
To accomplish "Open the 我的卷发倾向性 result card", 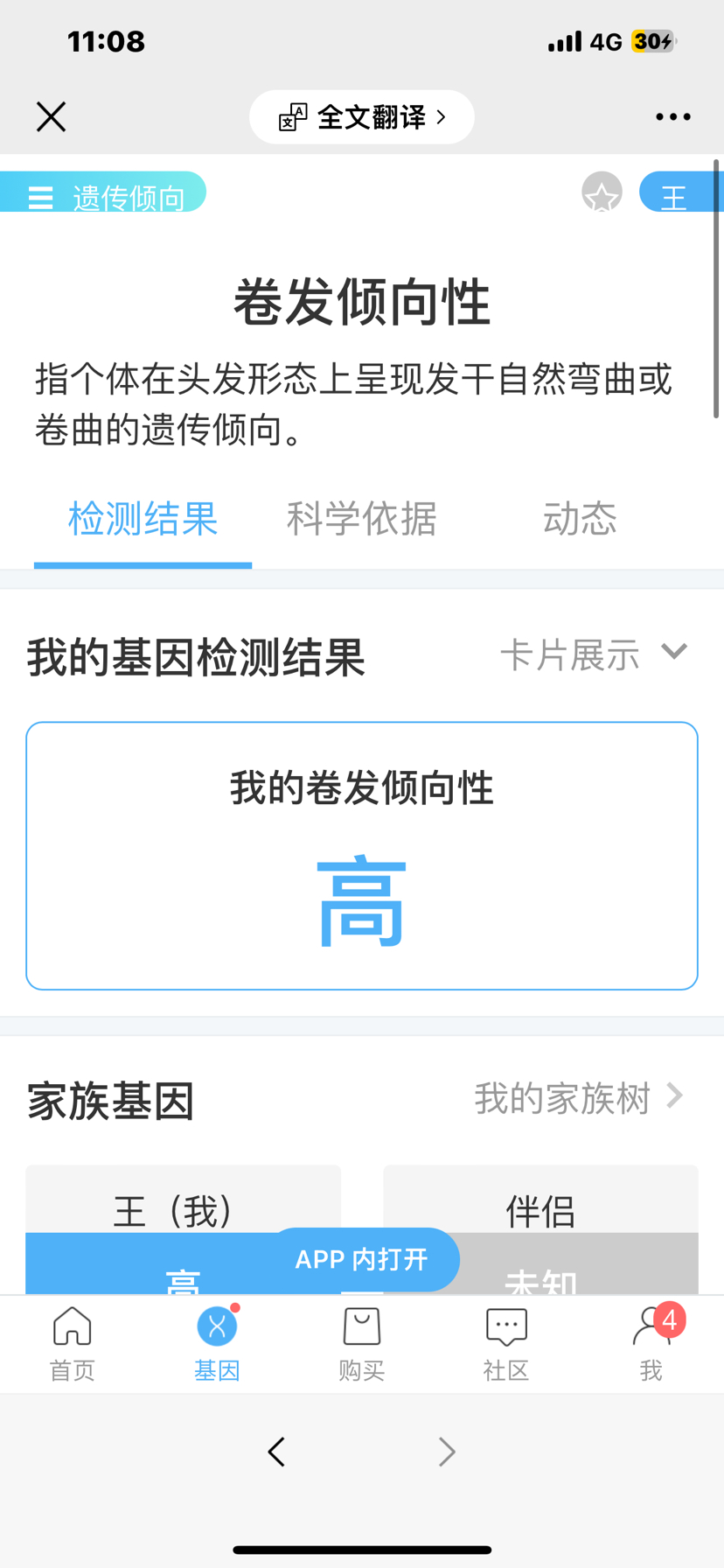I will (361, 855).
